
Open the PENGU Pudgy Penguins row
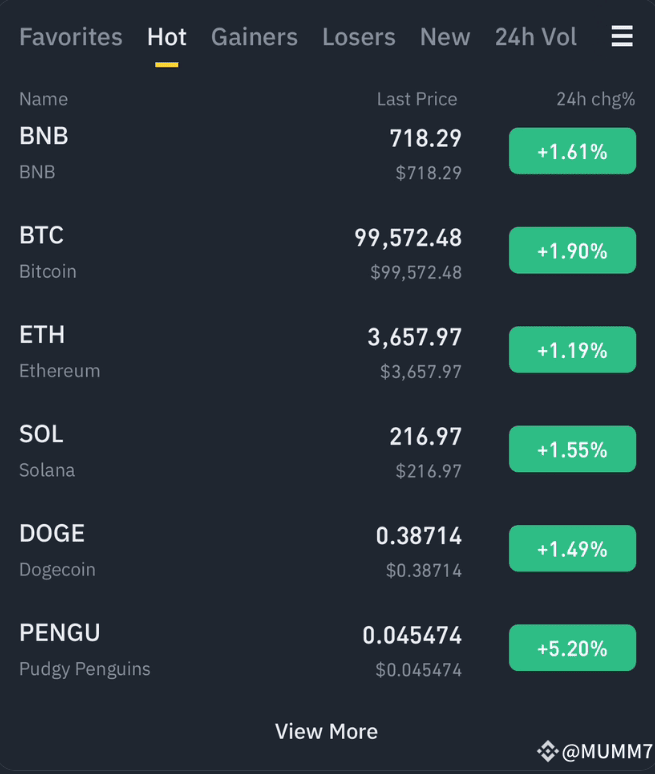pos(240,649)
